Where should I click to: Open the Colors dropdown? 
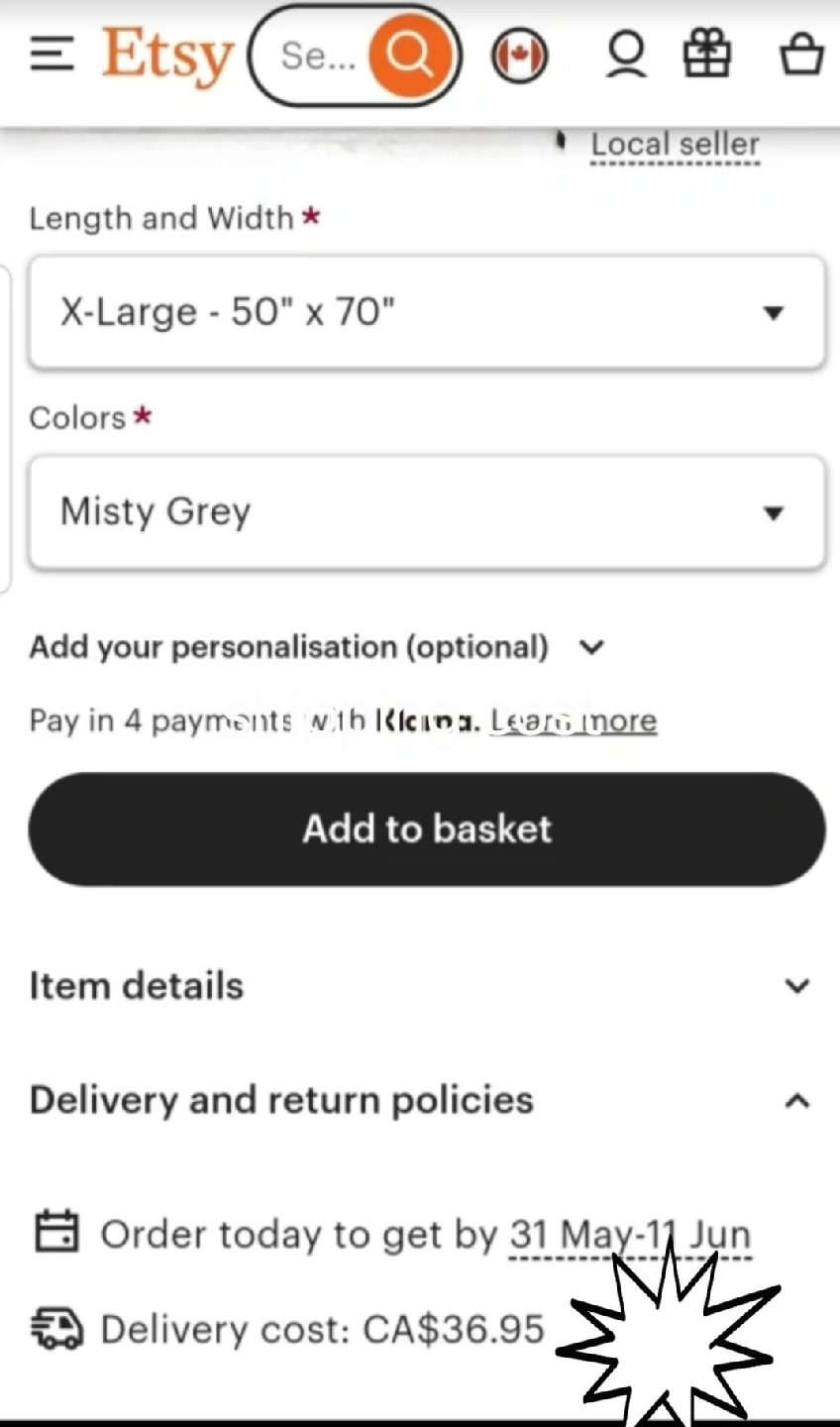(426, 512)
